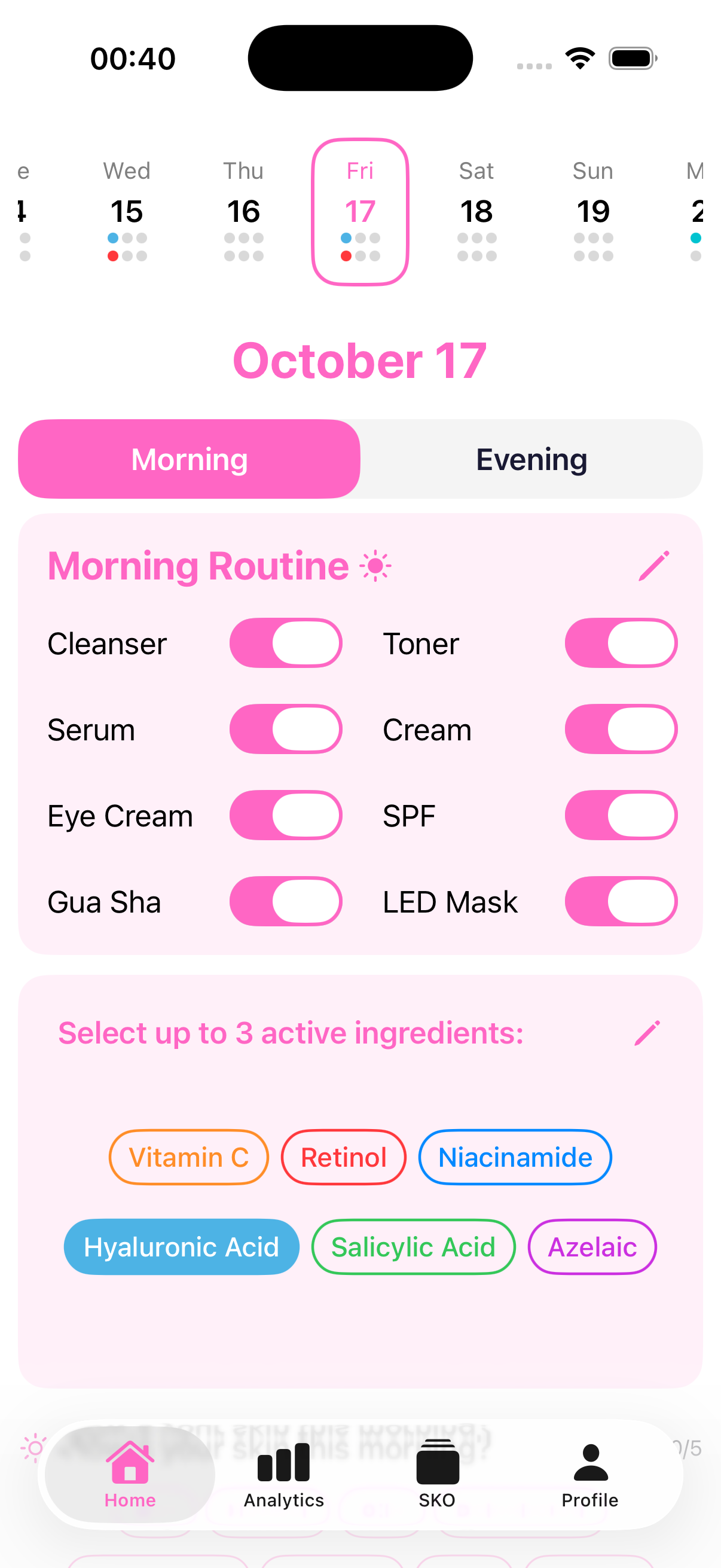Select the Retinol ingredient chip
Viewport: 721px width, 1568px height.
[x=343, y=1157]
